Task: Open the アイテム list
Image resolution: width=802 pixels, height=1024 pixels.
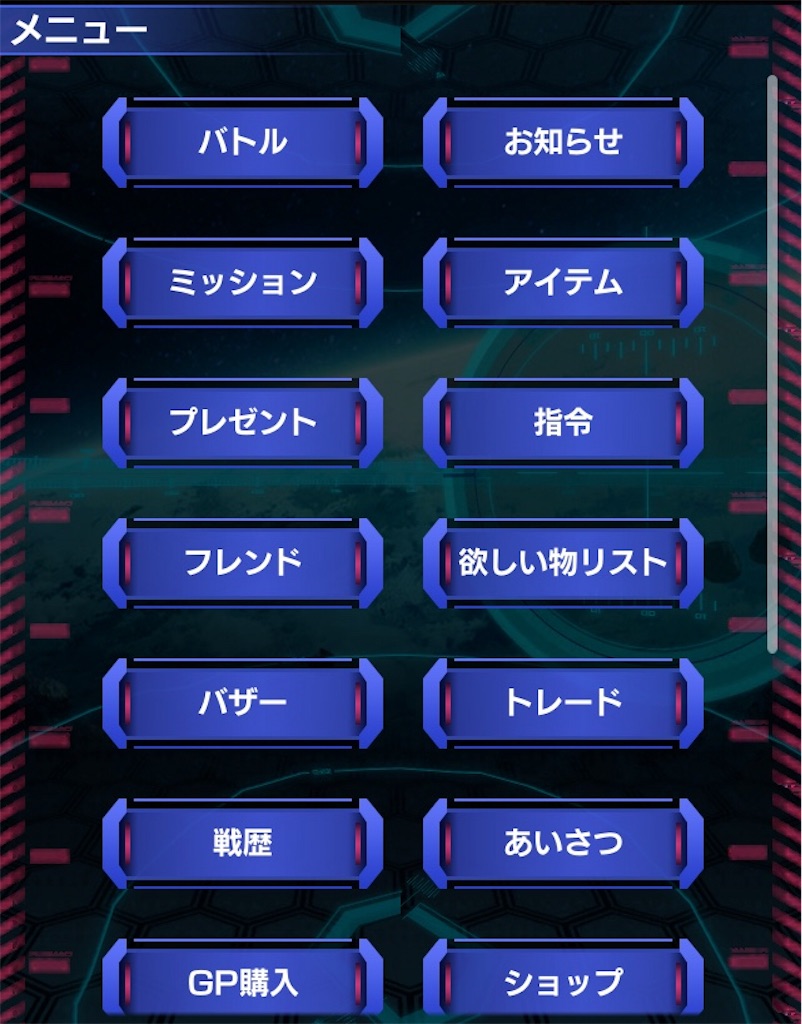Action: [x=563, y=282]
